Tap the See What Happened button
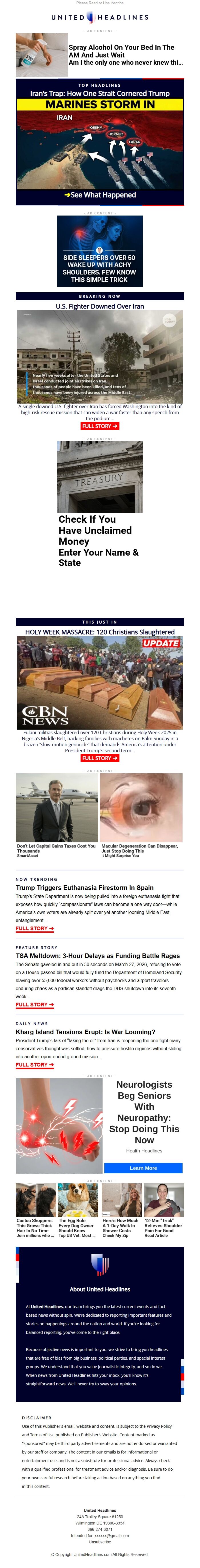Viewport: 200px width, 1568px height. [100, 195]
